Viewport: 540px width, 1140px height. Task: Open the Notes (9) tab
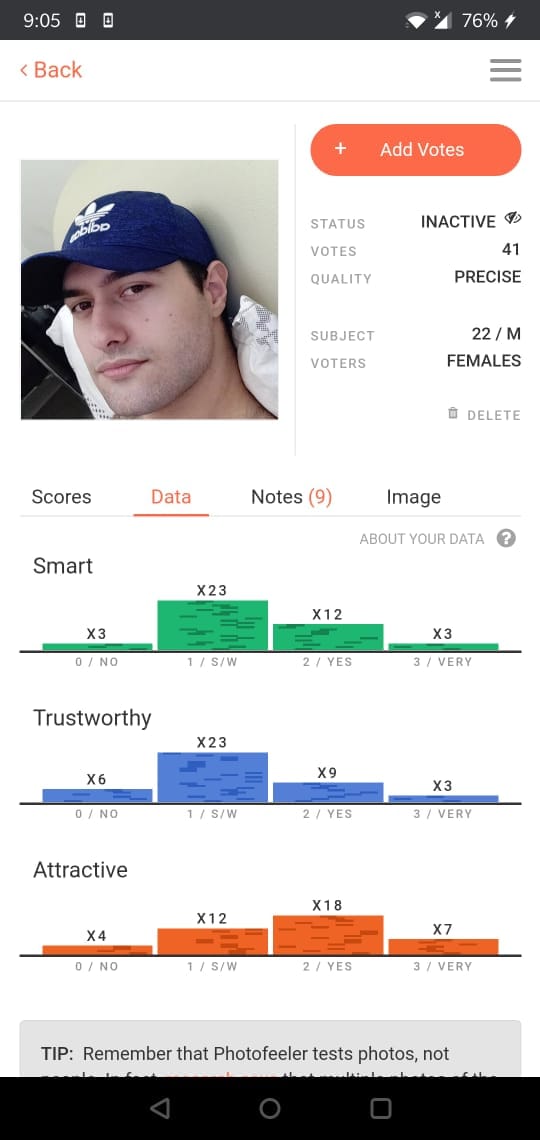click(x=291, y=497)
